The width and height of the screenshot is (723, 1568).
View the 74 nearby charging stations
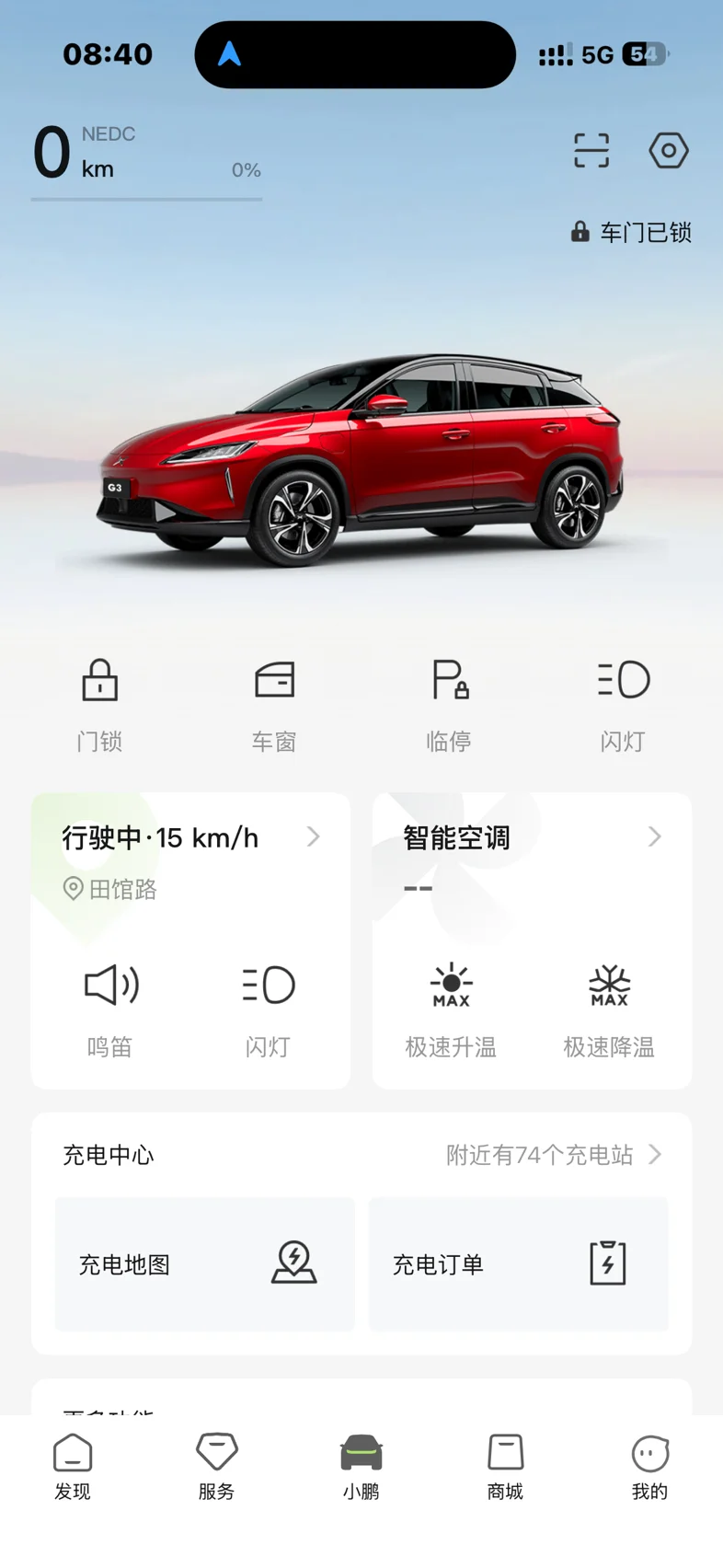tap(553, 1155)
